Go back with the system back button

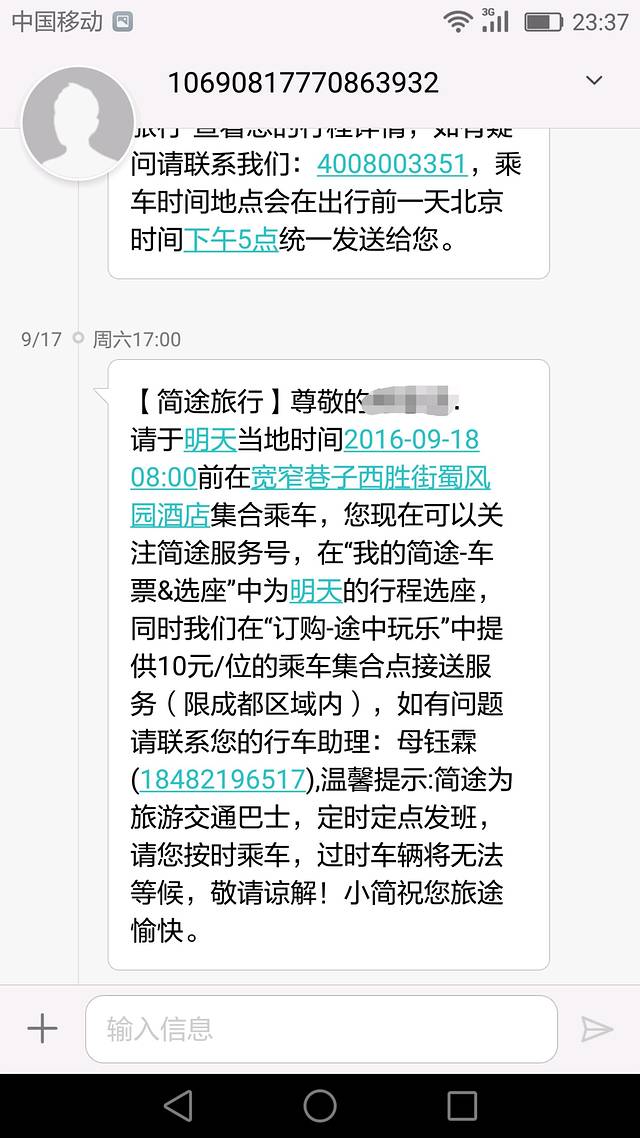tap(178, 1105)
